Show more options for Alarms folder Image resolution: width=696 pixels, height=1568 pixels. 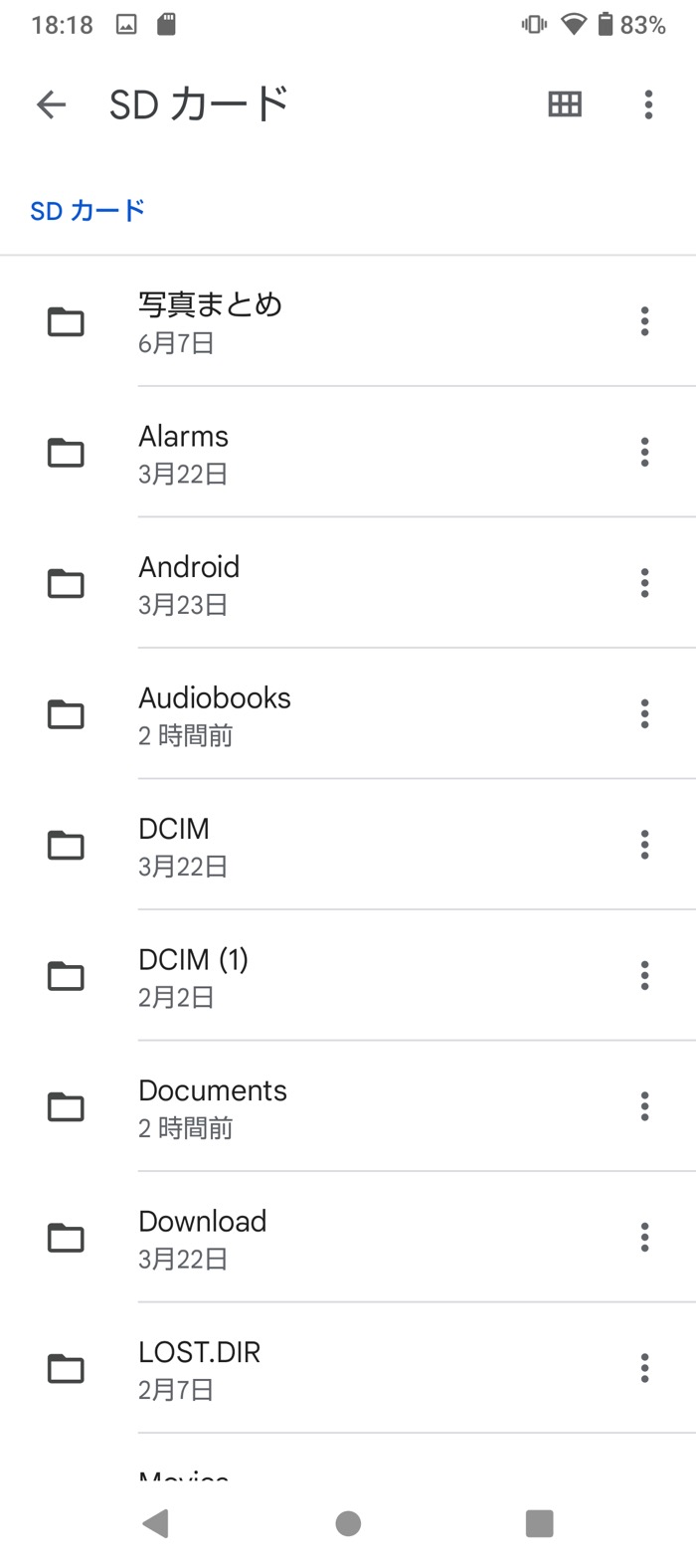[645, 453]
